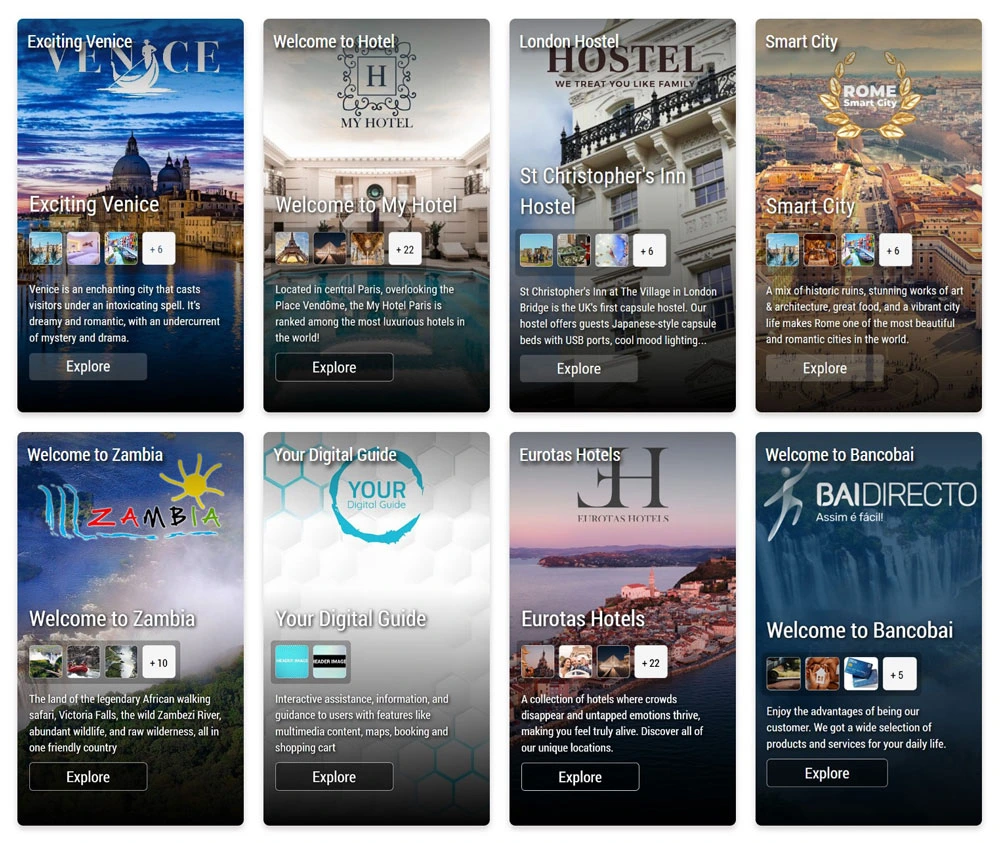The height and width of the screenshot is (843, 1000).
Task: Open first photo thumbnail in Exciting Venice
Action: pyautogui.click(x=46, y=249)
